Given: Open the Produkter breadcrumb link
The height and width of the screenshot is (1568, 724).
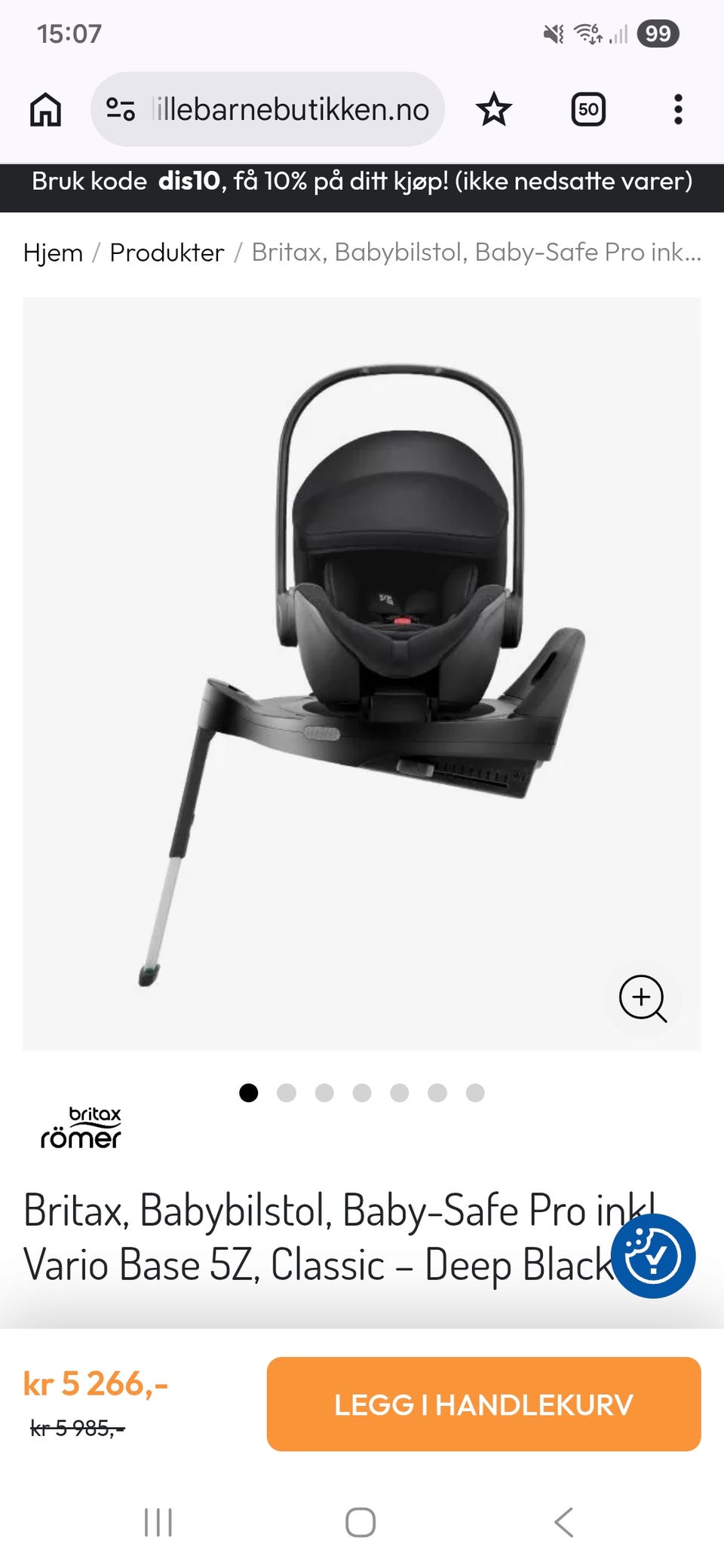Looking at the screenshot, I should coord(167,253).
